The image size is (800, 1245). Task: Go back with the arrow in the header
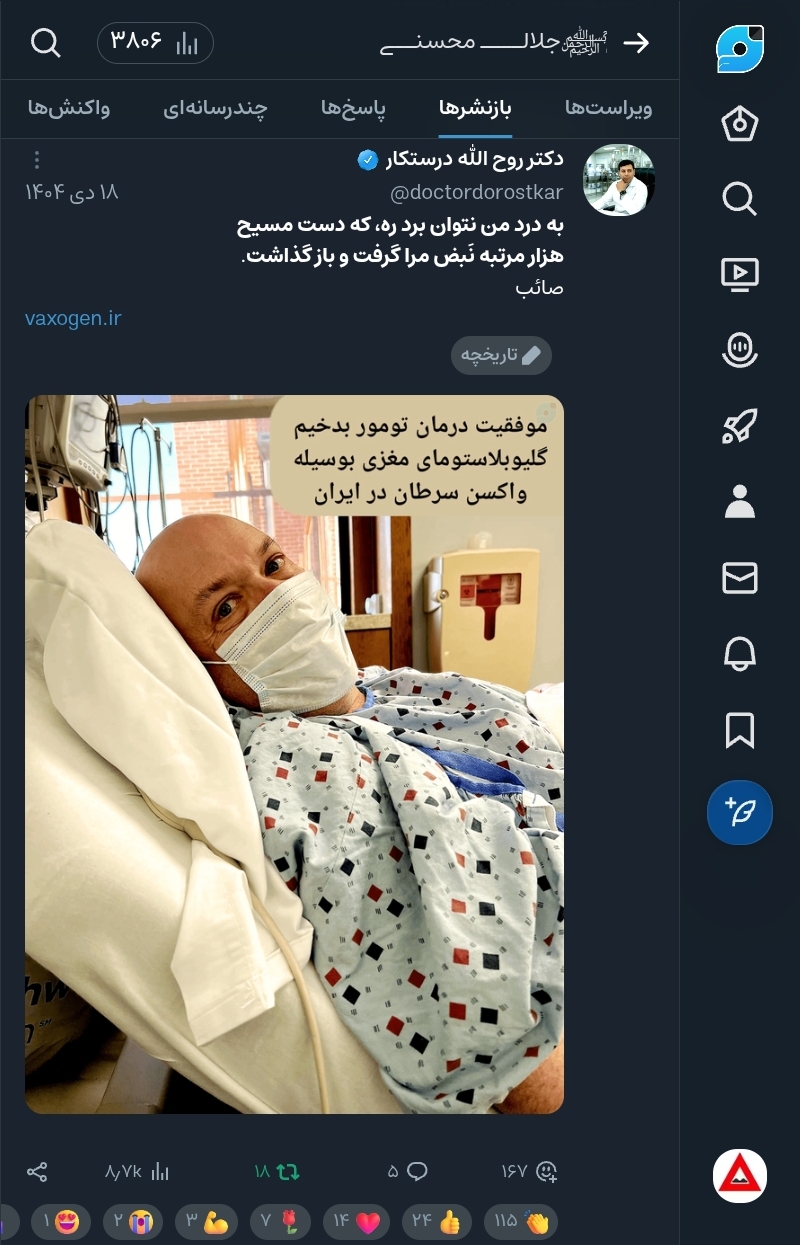click(636, 43)
